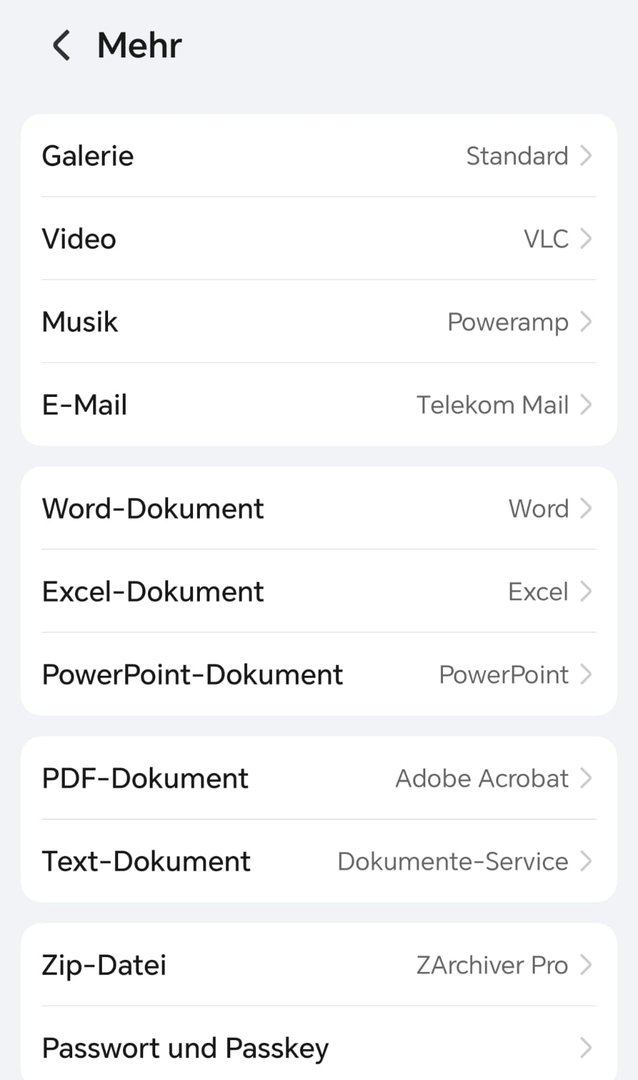638x1080 pixels.
Task: Select the E-Mail default app row
Action: coord(318,405)
